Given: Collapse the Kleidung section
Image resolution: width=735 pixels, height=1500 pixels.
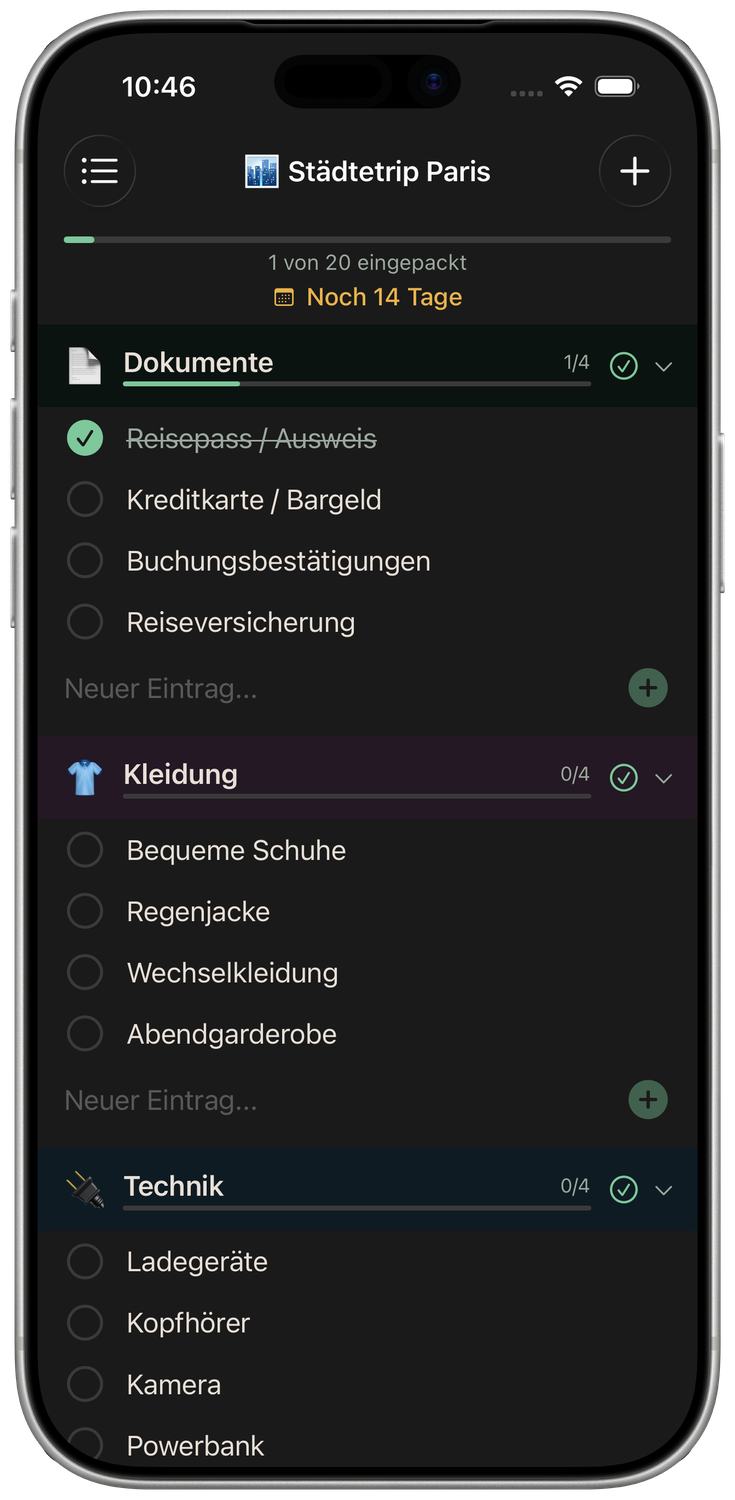Looking at the screenshot, I should tap(663, 778).
